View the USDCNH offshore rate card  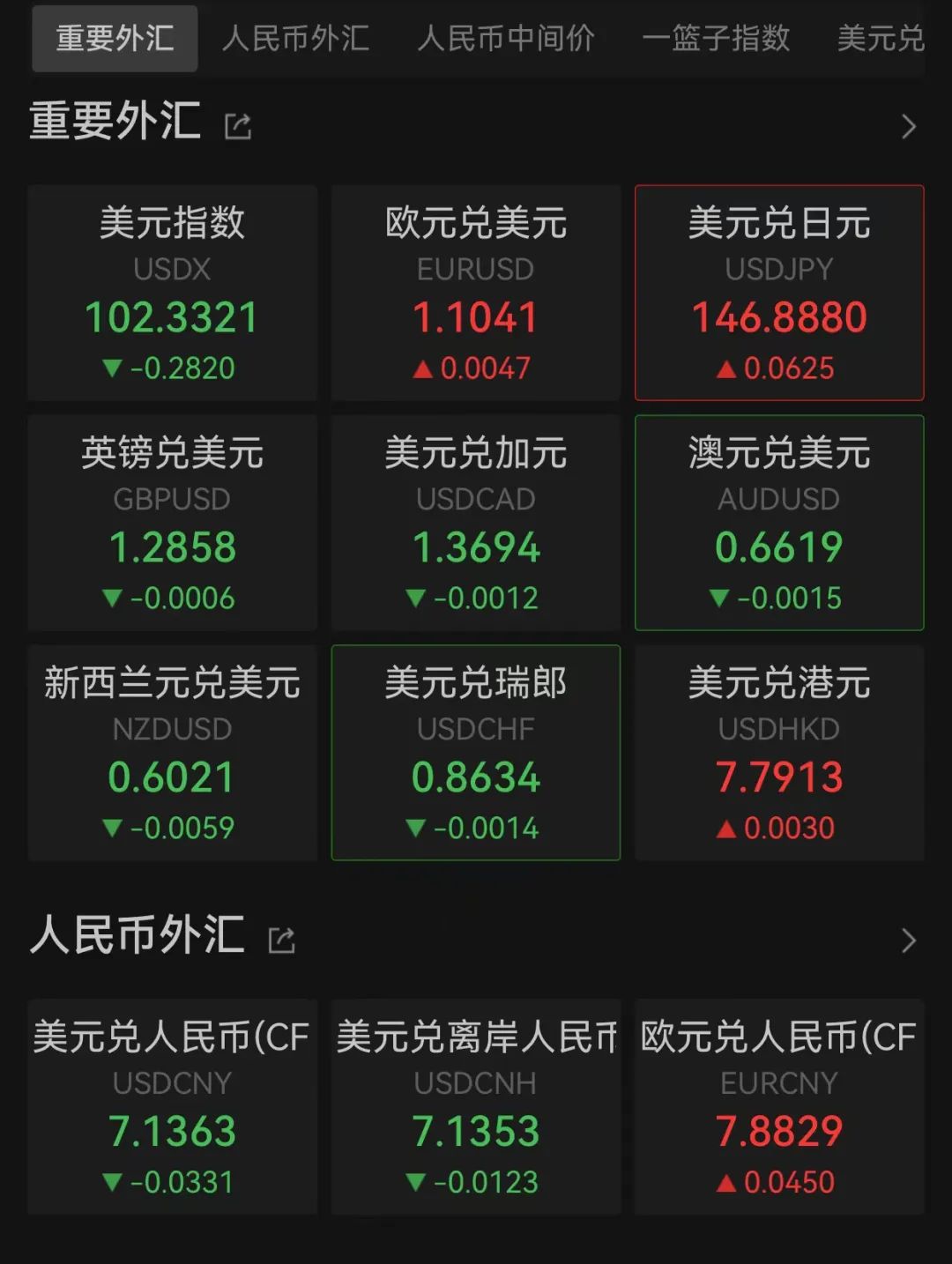[x=476, y=1107]
